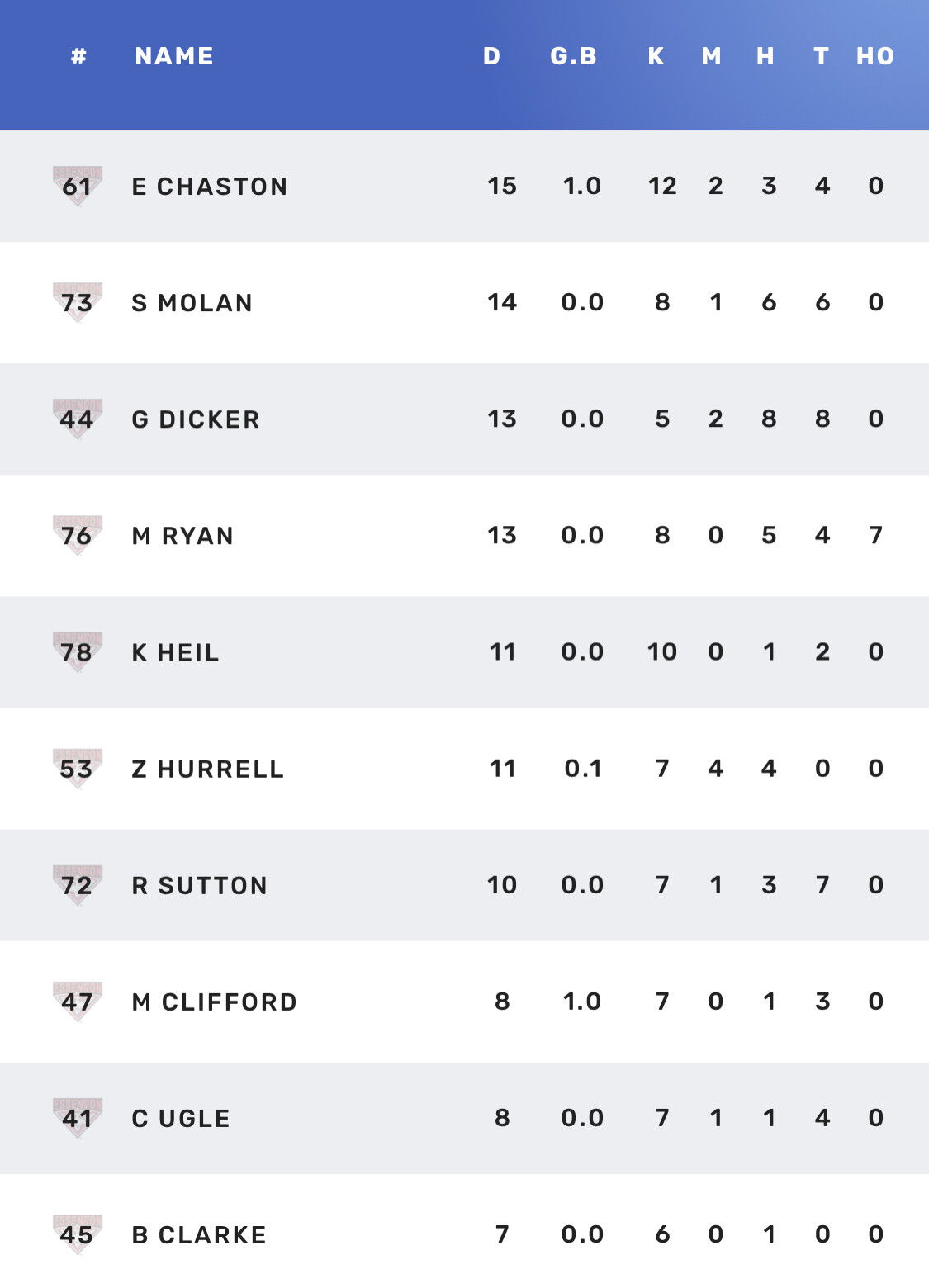This screenshot has width=929, height=1288.
Task: Open S Molan's player row
Action: (192, 303)
